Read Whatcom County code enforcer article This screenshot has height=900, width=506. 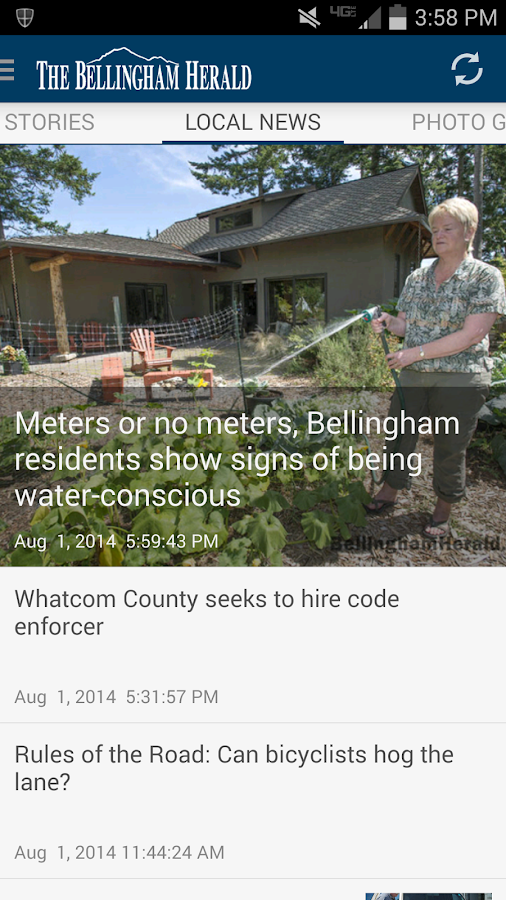pyautogui.click(x=253, y=645)
